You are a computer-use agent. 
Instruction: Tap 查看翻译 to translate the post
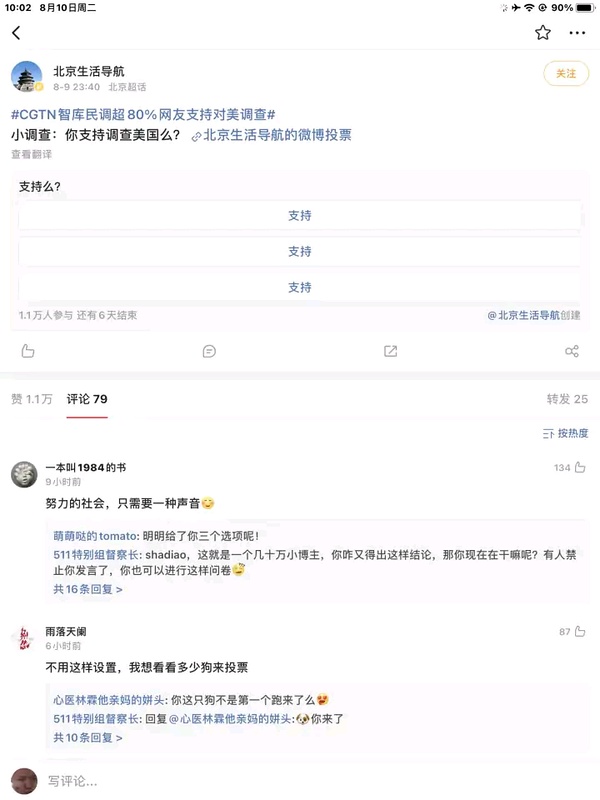pyautogui.click(x=30, y=154)
